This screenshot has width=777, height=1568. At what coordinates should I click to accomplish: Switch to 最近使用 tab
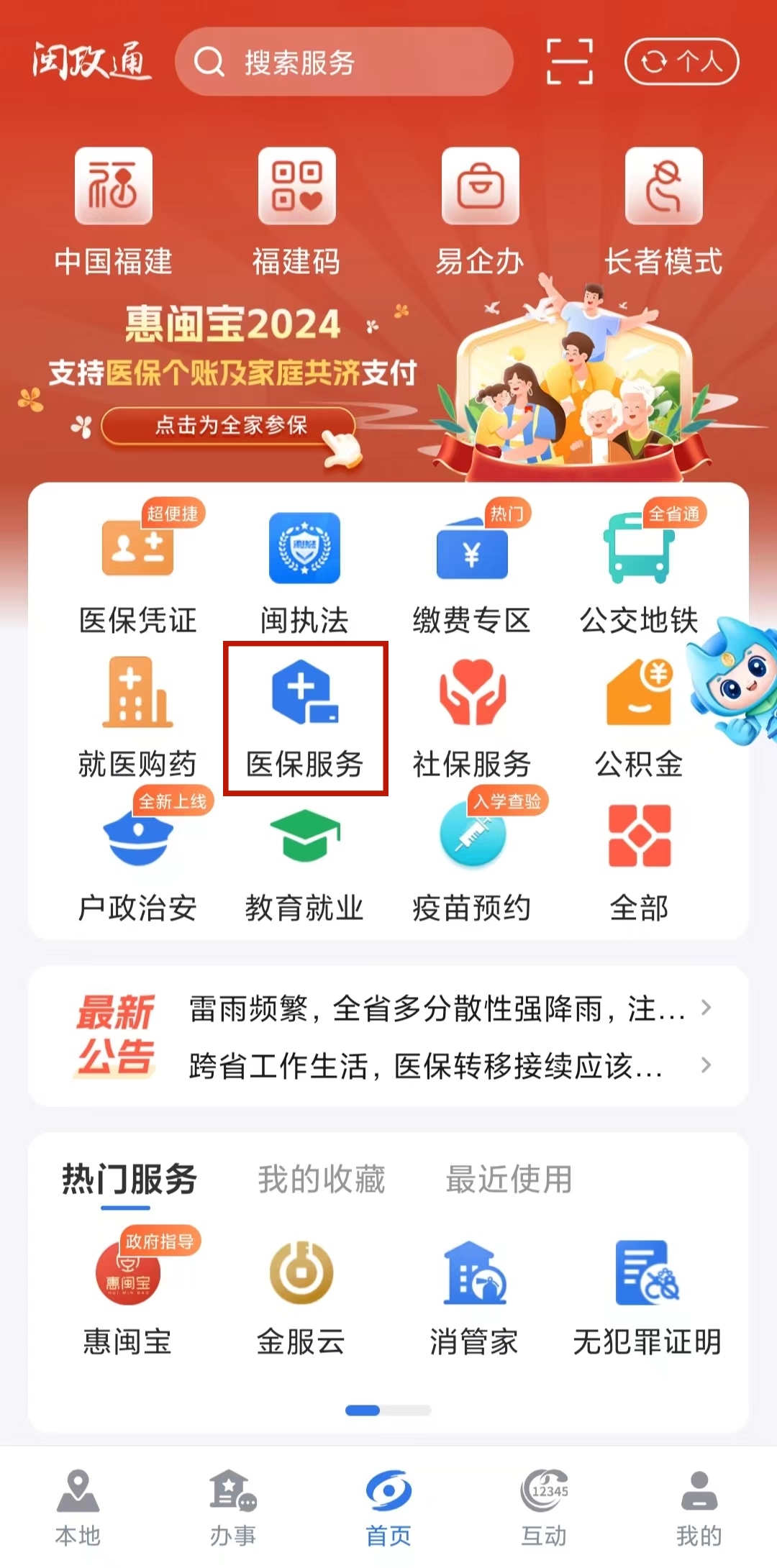pyautogui.click(x=509, y=1180)
